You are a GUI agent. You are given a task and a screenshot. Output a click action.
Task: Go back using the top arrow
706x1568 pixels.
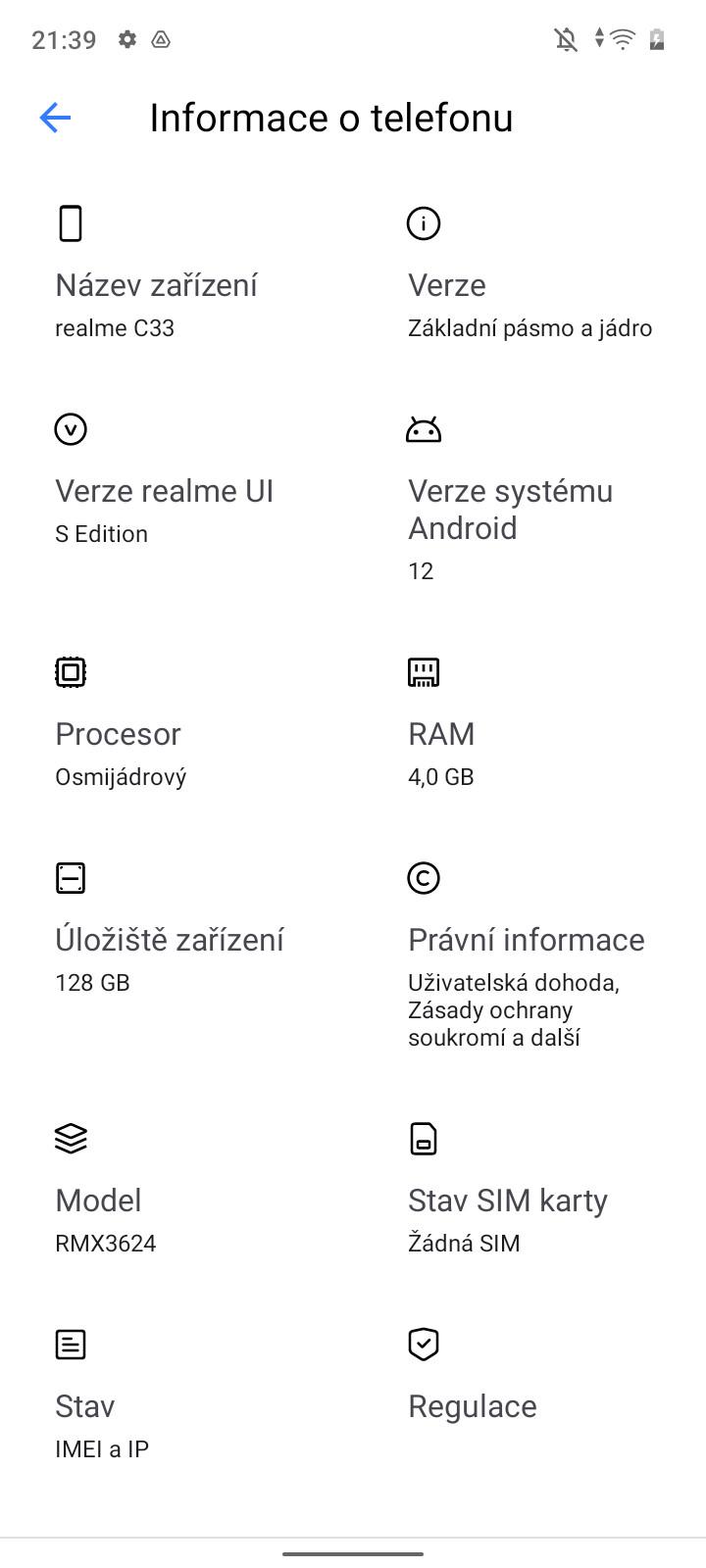[55, 119]
